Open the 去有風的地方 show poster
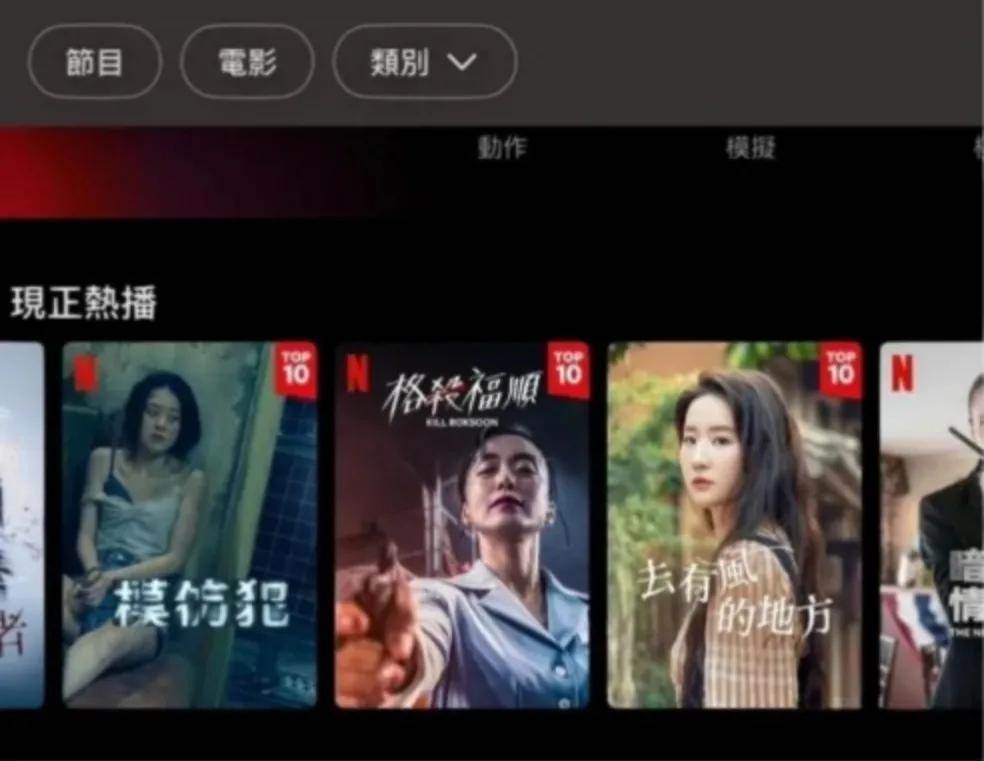The width and height of the screenshot is (984, 761). tap(734, 525)
